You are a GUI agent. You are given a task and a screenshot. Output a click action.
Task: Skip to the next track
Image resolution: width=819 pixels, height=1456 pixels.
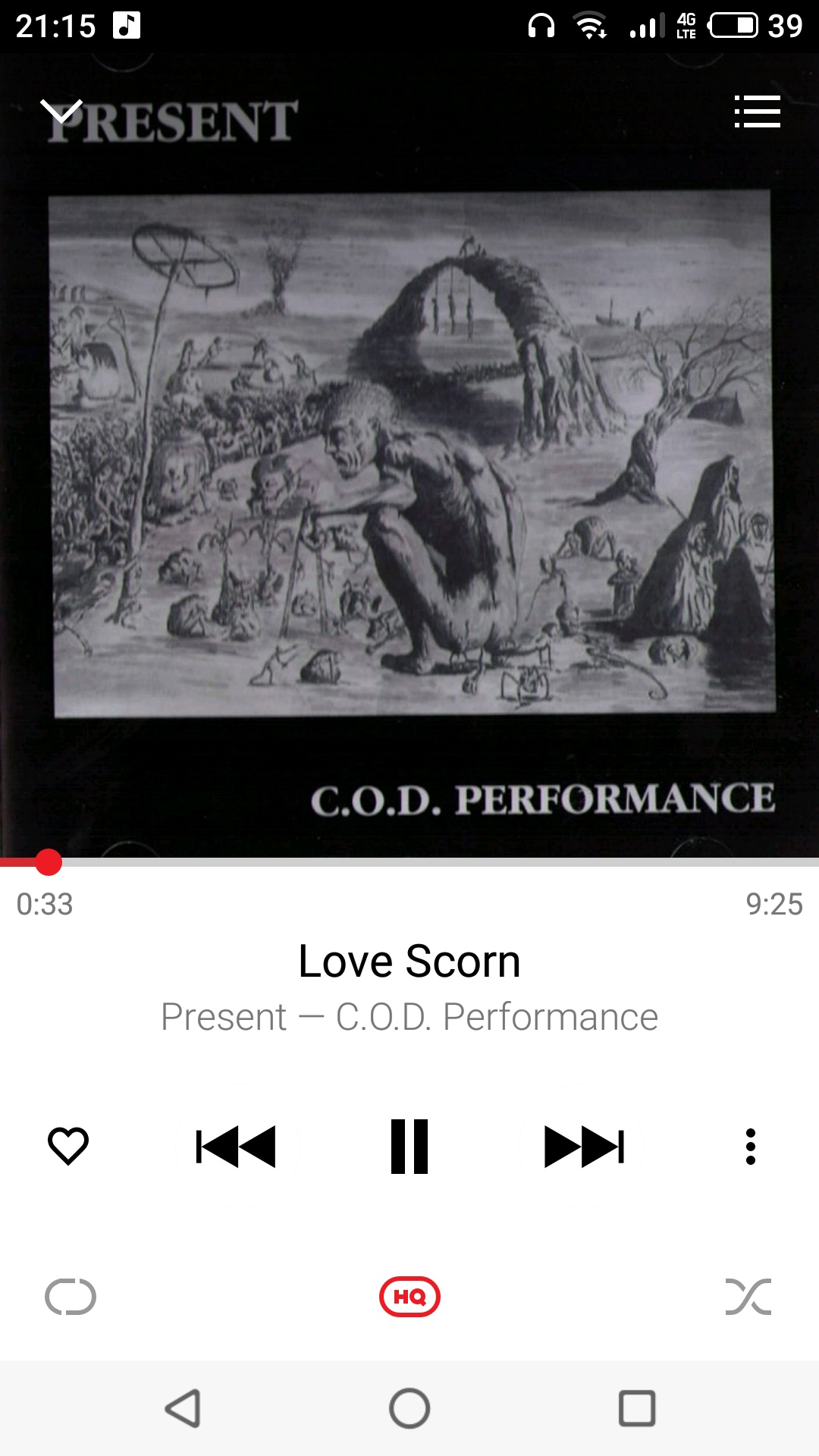[584, 1146]
